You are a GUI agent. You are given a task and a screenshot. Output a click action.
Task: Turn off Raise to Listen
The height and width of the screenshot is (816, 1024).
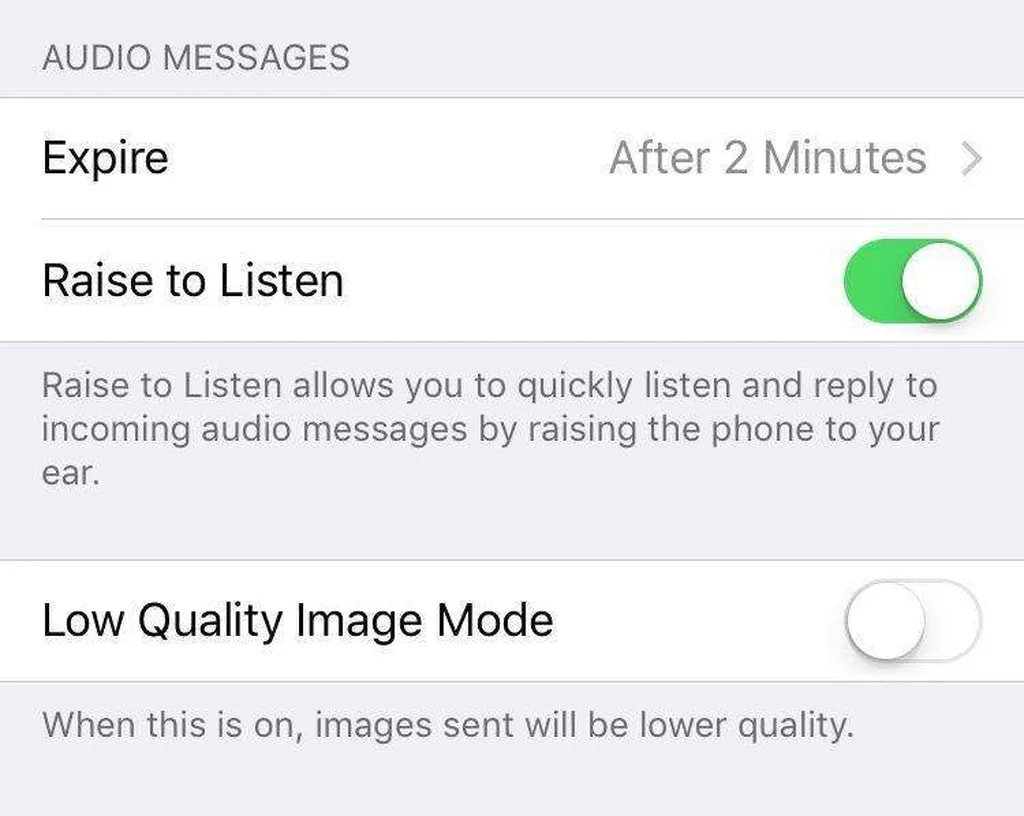tap(912, 281)
